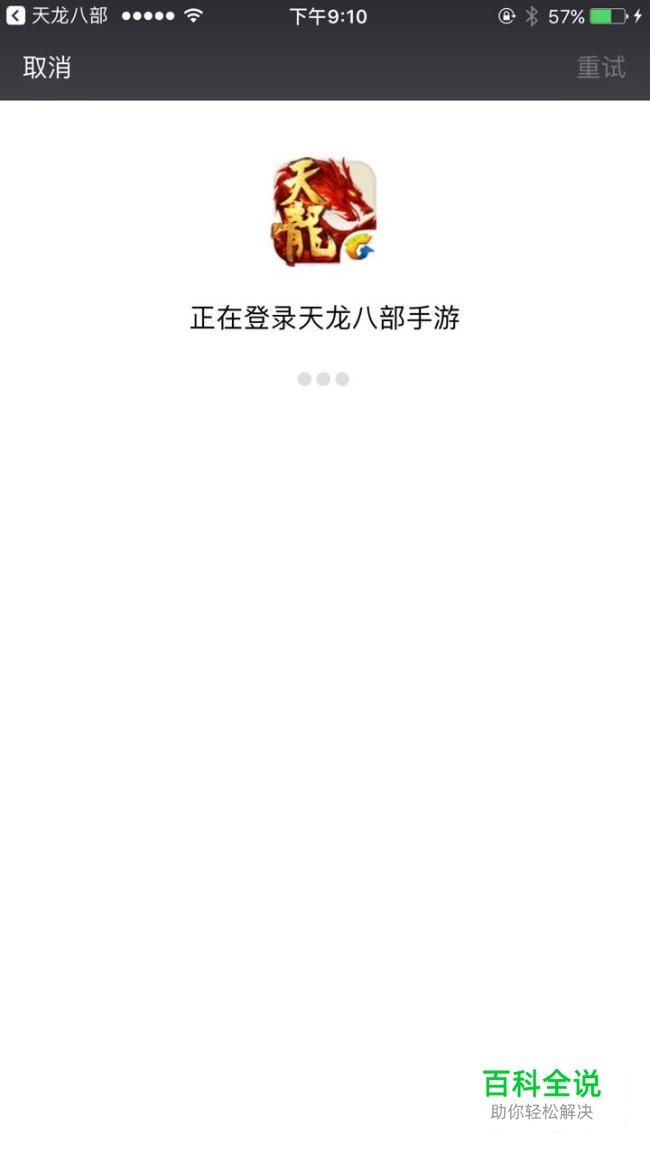Return to 天龙八部 via status bar back
Screen dimensions: 650x1155
[57, 15]
